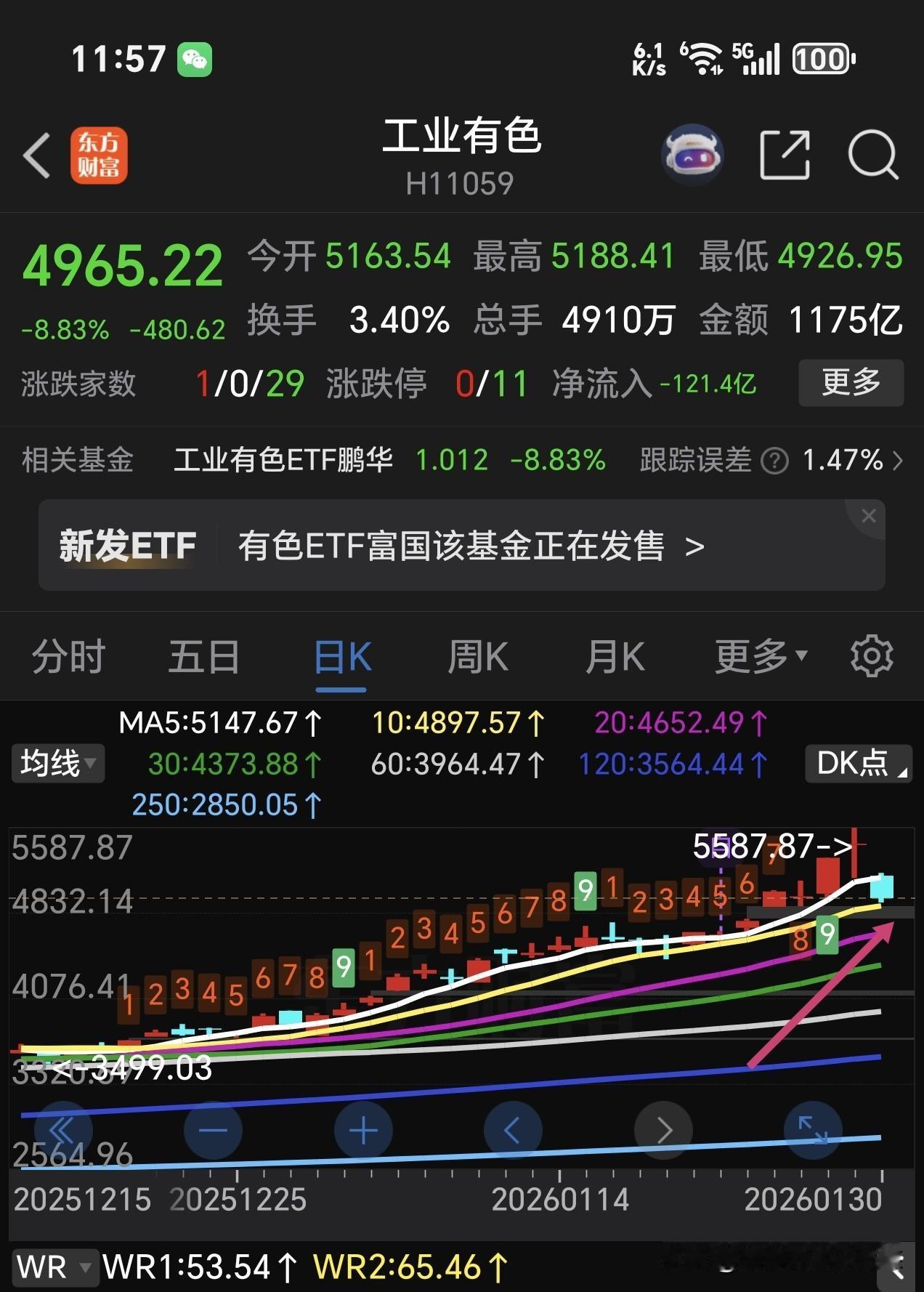Tap the 东方财富 app logo icon

point(100,155)
